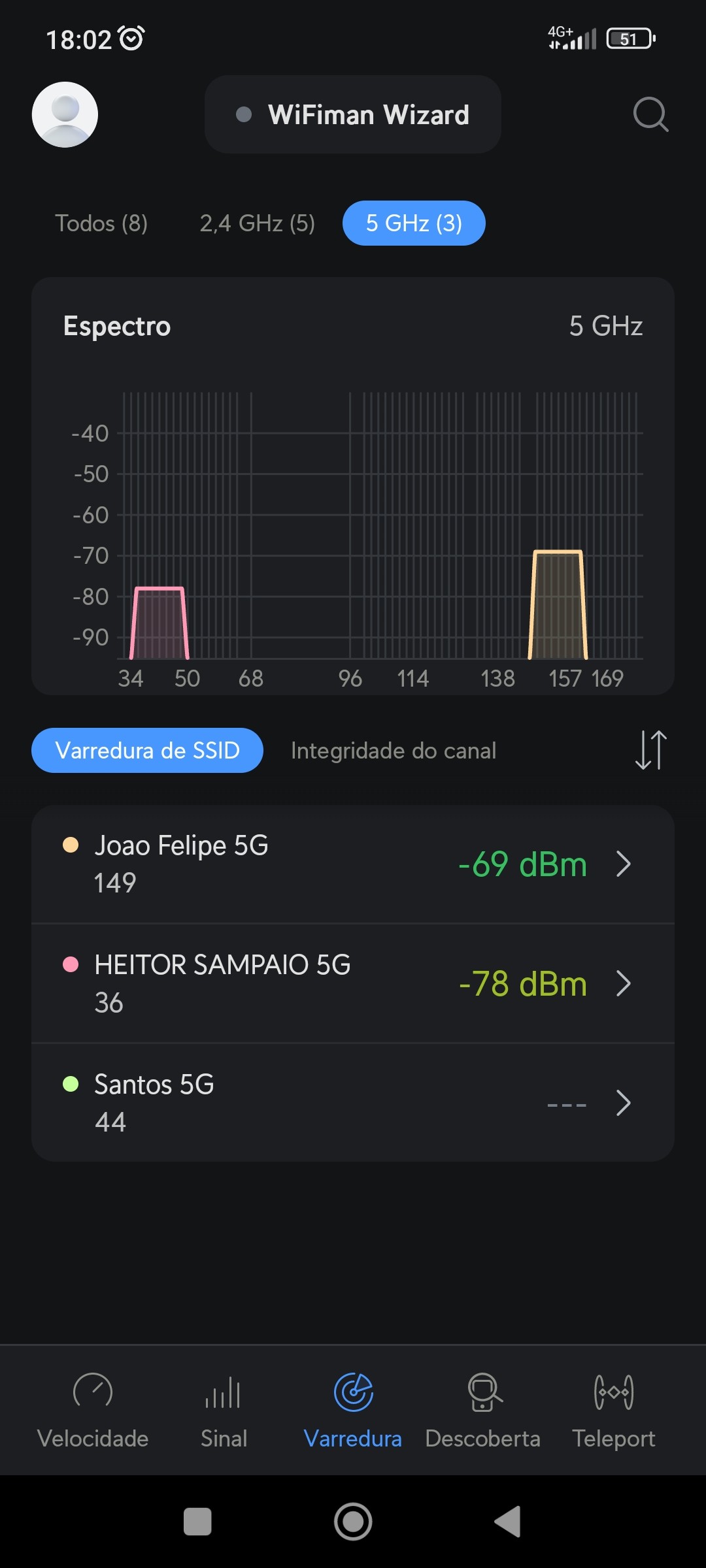Change the network sort order
The width and height of the screenshot is (706, 1568).
(x=650, y=750)
